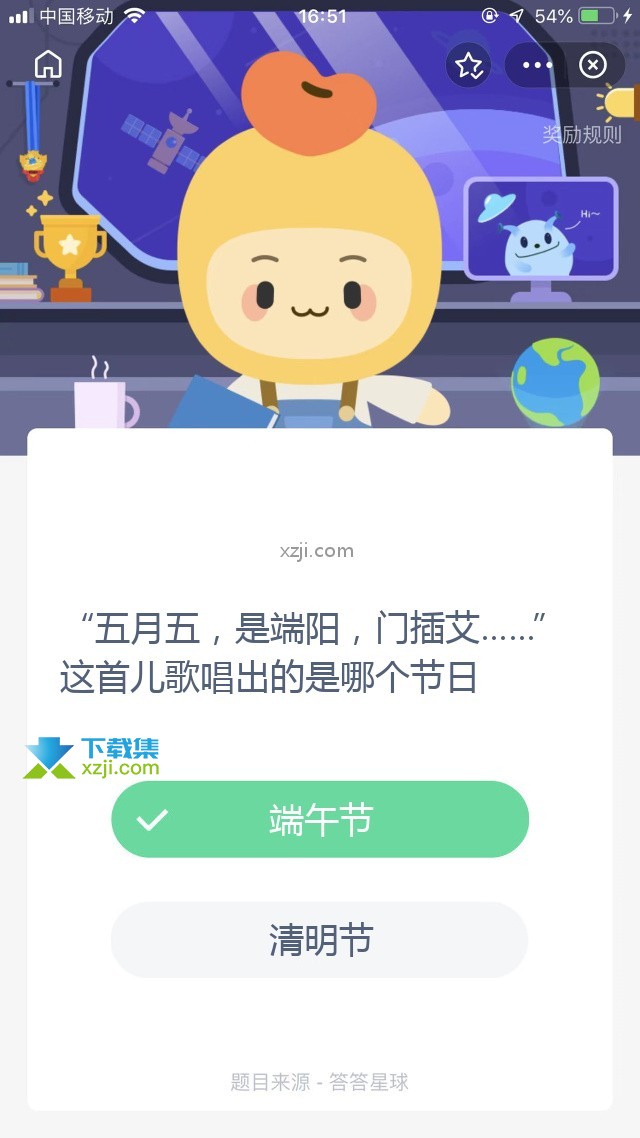The width and height of the screenshot is (640, 1138).
Task: Close the mini program
Action: tap(593, 66)
